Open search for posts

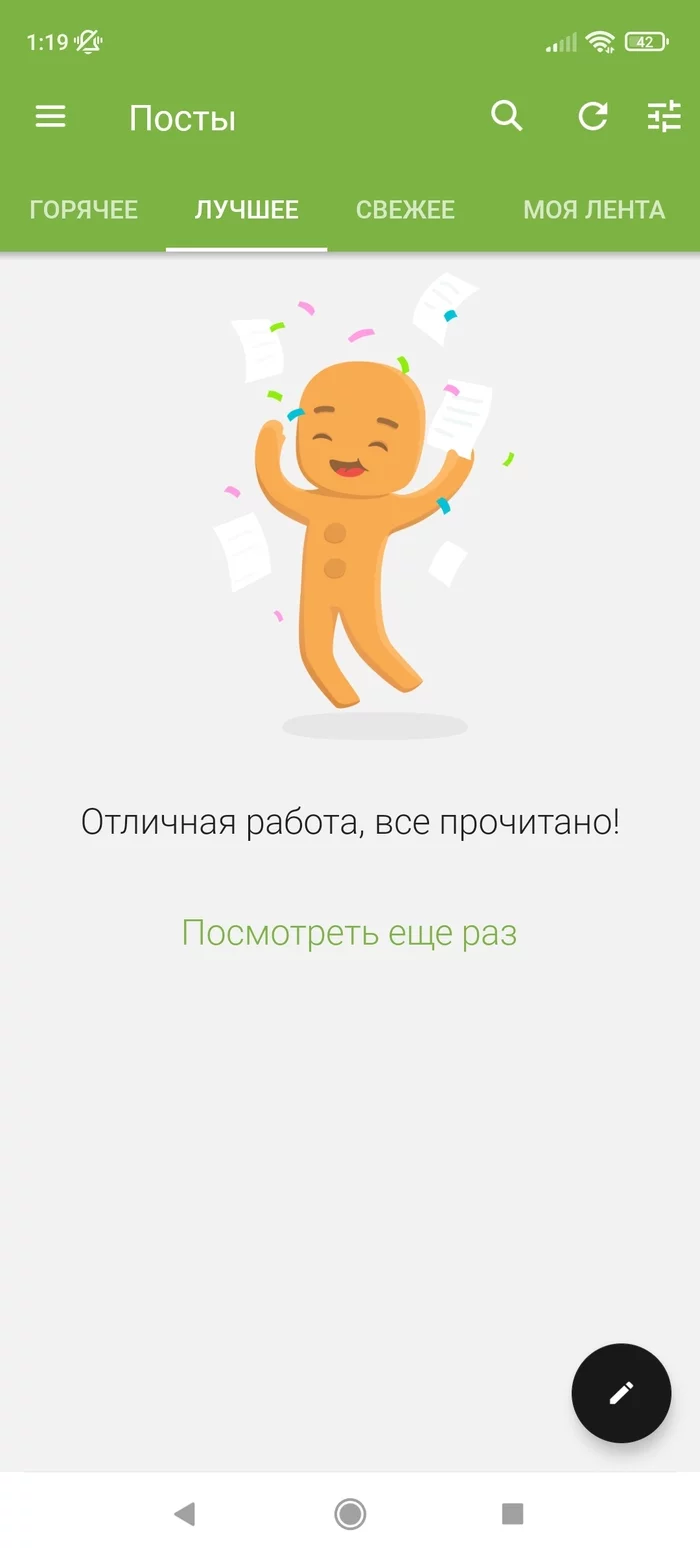pyautogui.click(x=507, y=117)
